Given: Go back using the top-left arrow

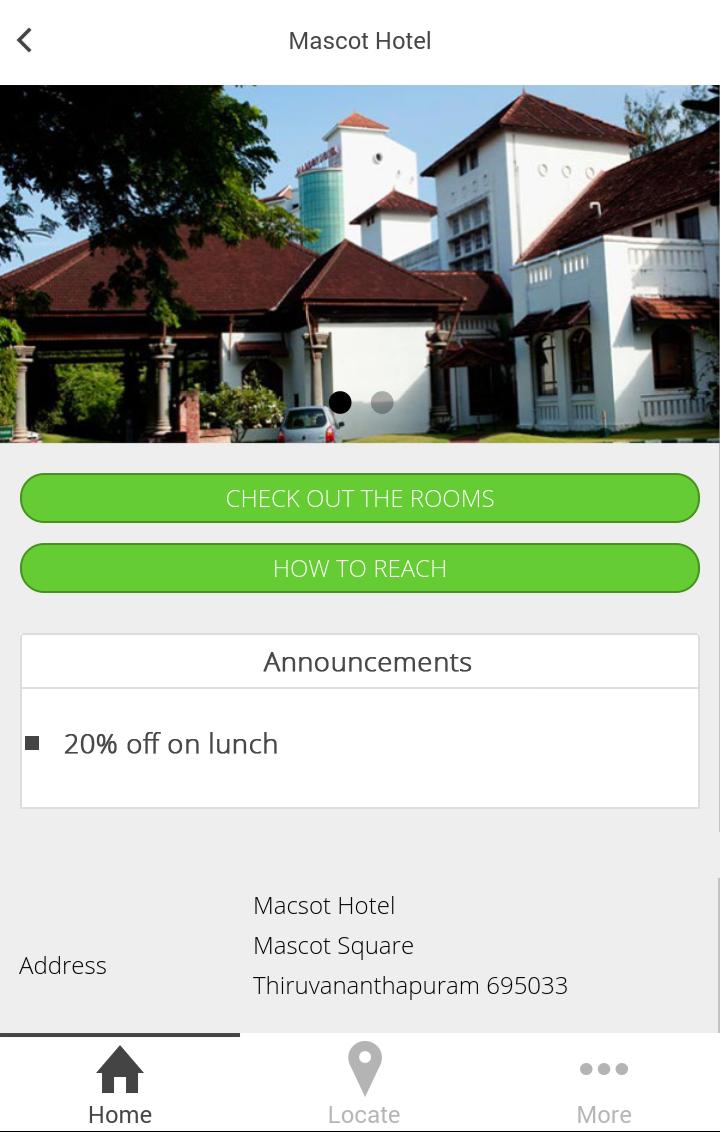Looking at the screenshot, I should [25, 41].
